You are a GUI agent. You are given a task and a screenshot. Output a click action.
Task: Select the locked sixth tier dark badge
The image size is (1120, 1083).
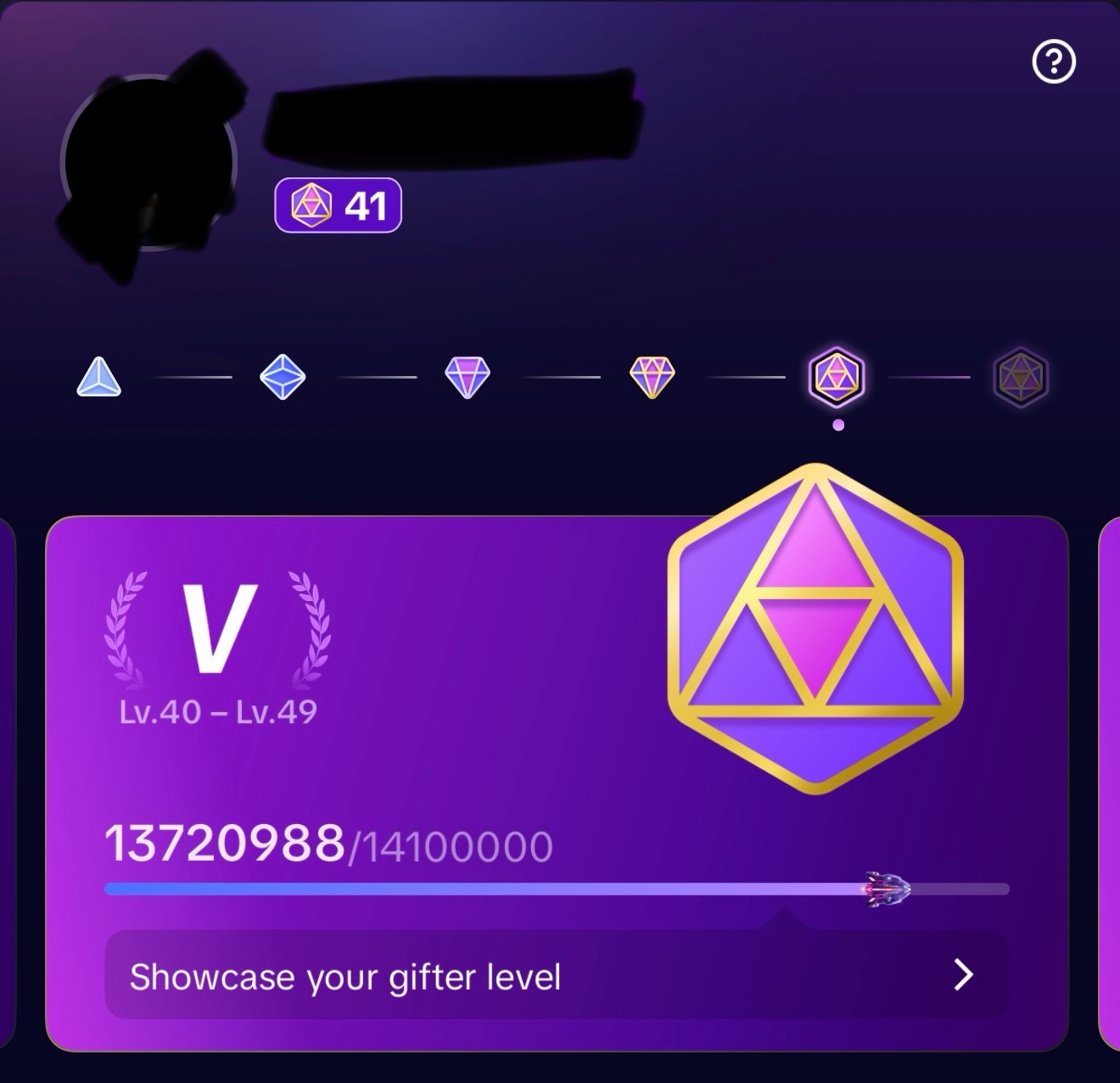1021,377
